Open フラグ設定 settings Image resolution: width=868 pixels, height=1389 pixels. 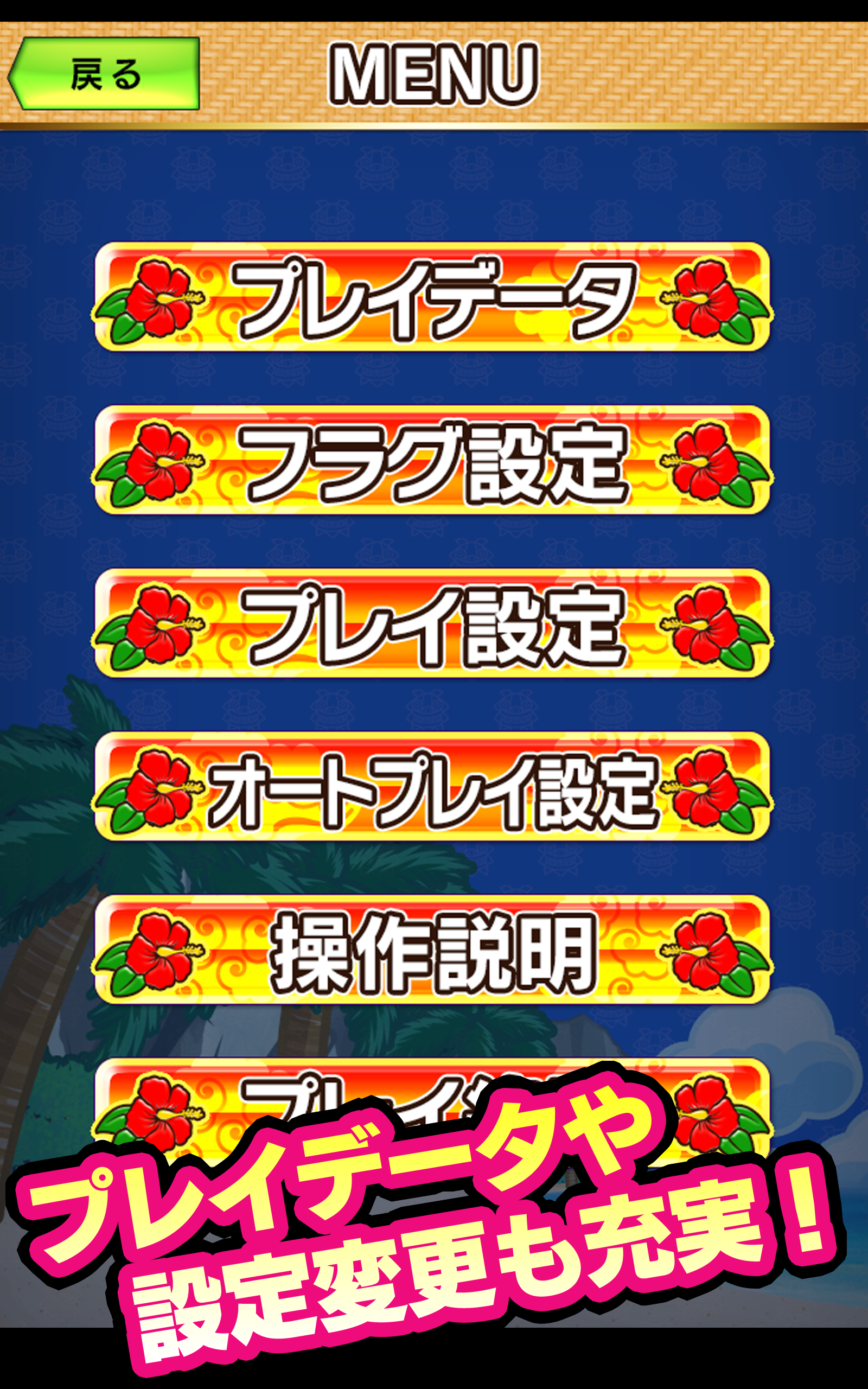click(x=433, y=460)
